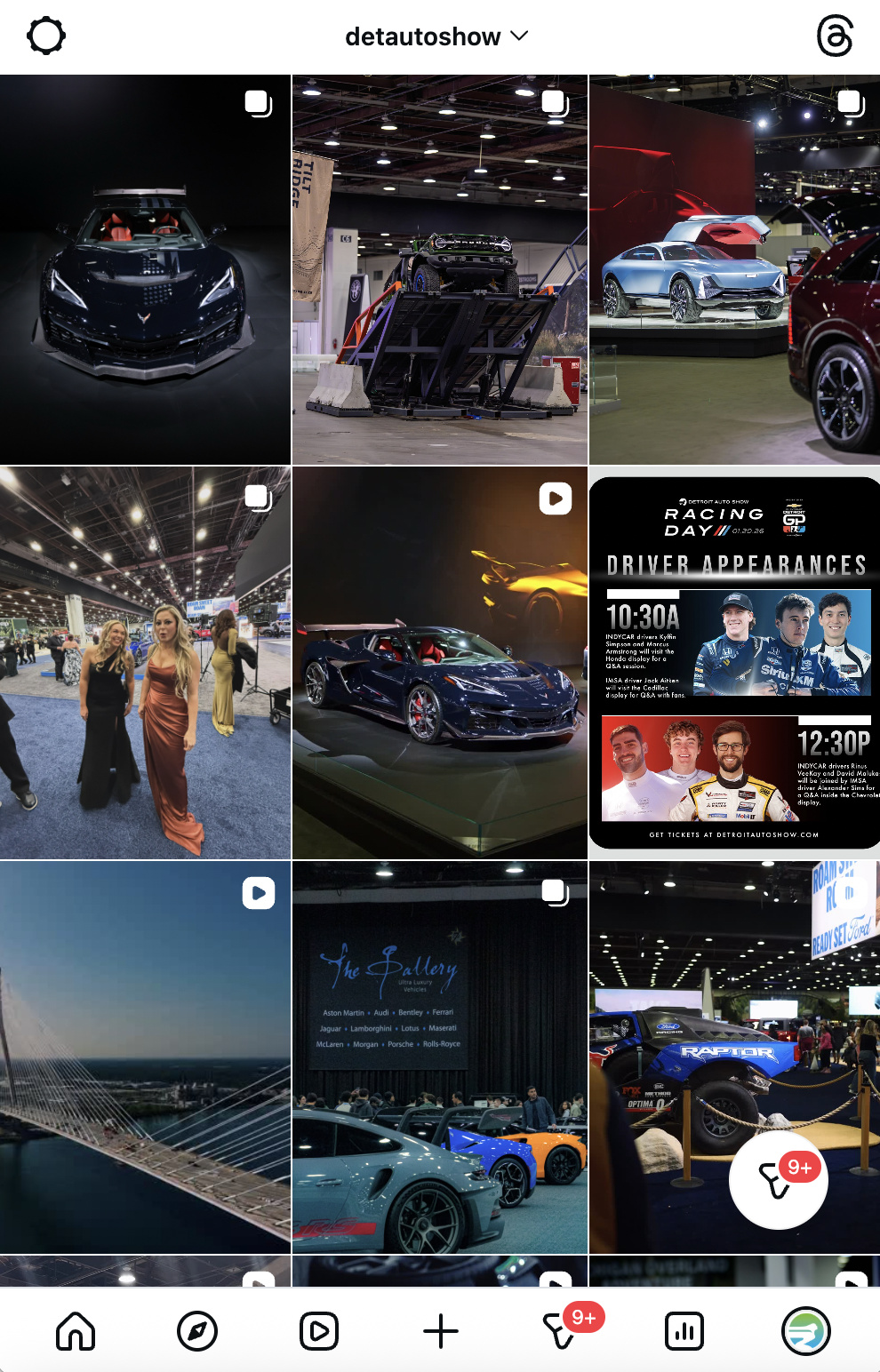Viewport: 880px width, 1372px height.
Task: Open the silver Cadillac concept car post
Action: point(735,269)
